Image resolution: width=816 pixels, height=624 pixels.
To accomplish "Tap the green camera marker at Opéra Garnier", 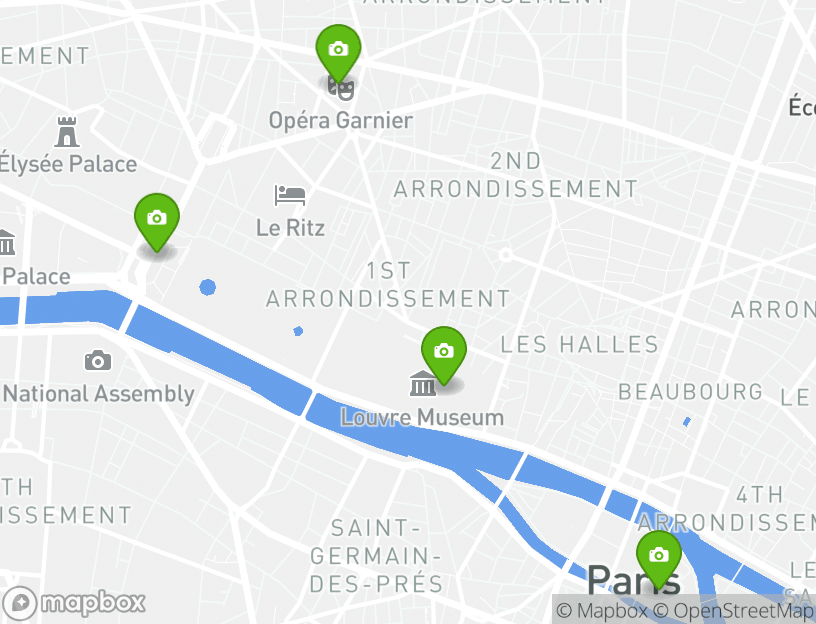I will click(338, 50).
